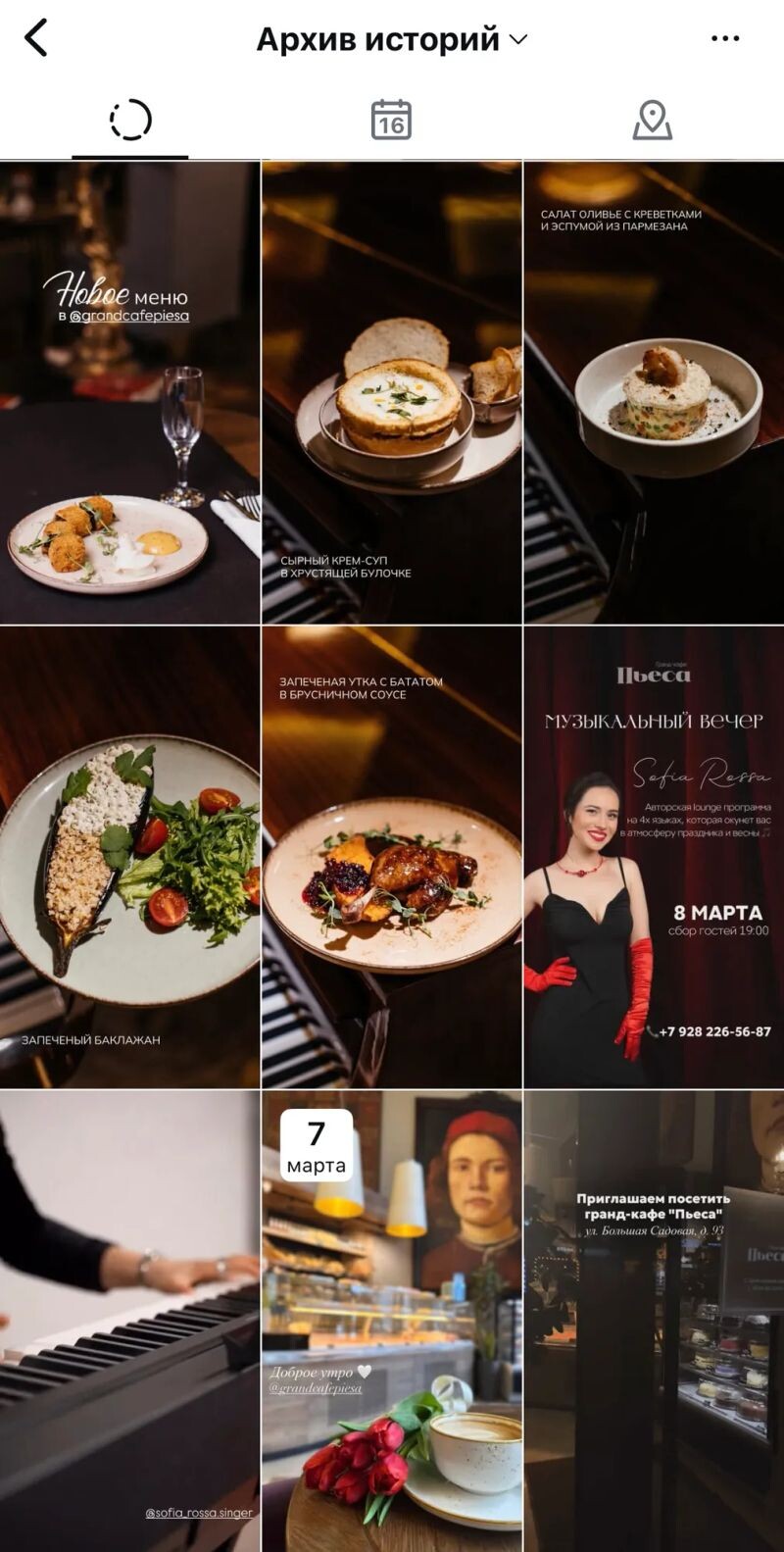Viewport: 784px width, 1552px height.
Task: Open the Приглашаем посетить гранд-кафе story
Action: [654, 1320]
